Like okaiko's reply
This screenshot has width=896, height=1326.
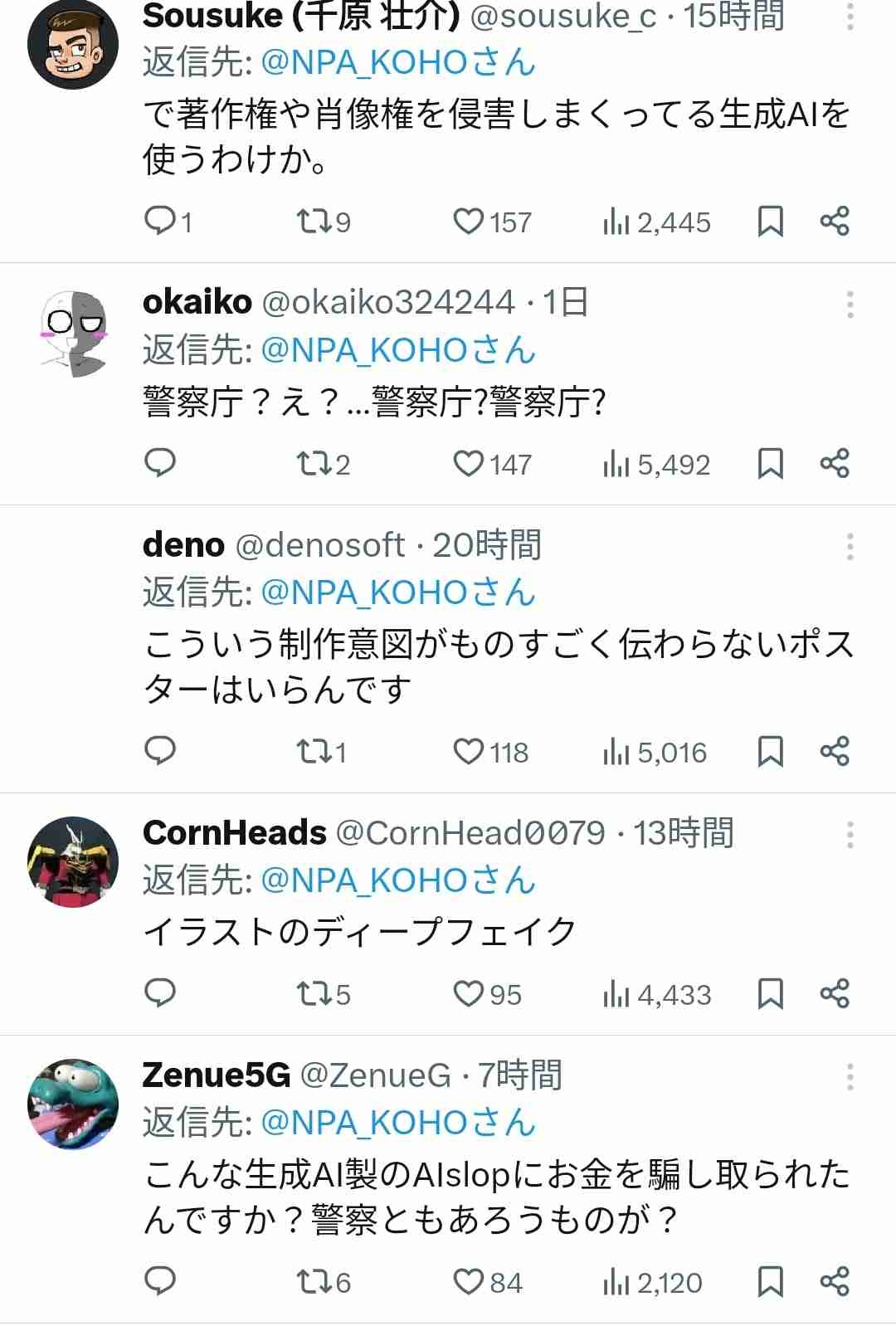469,464
